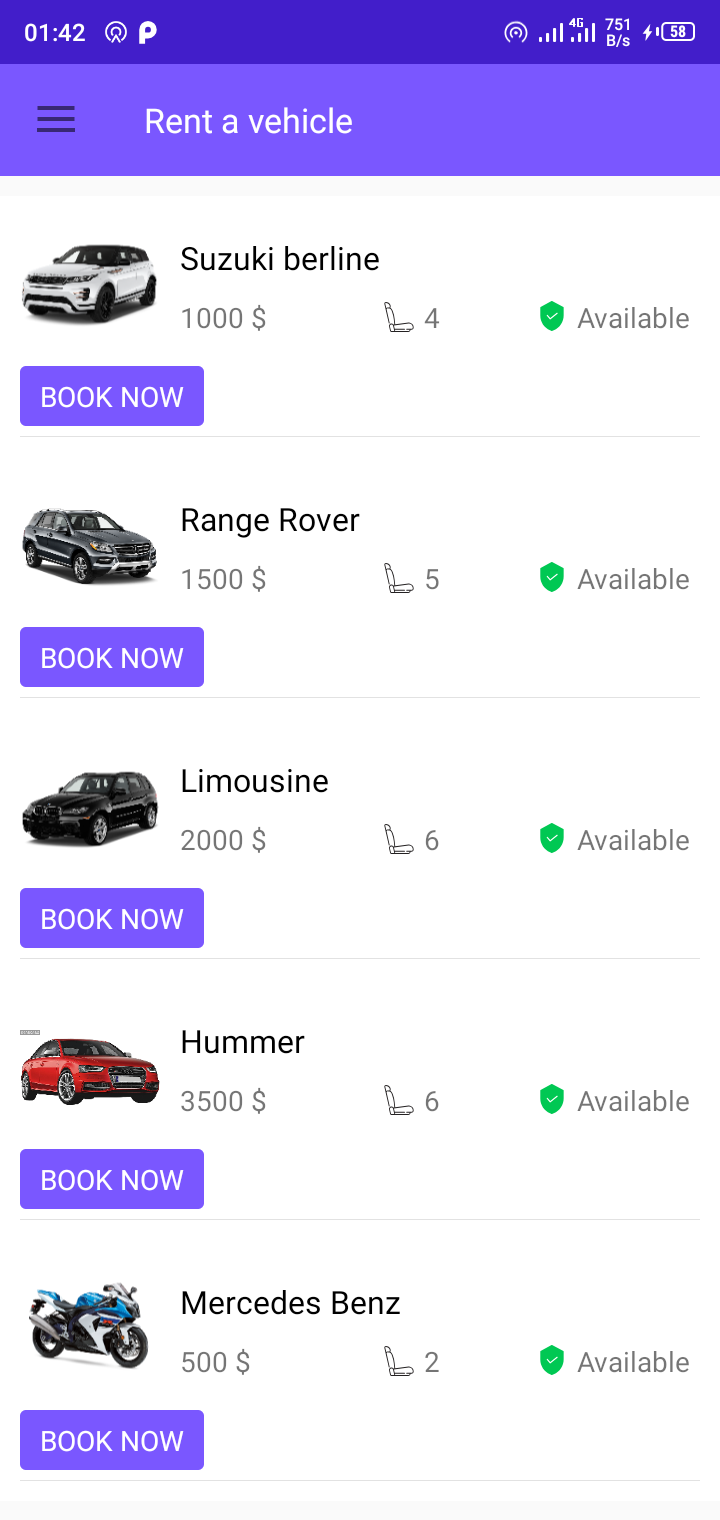This screenshot has height=1520, width=720.
Task: Tap BOOK NOW for Range Rover
Action: 112,658
